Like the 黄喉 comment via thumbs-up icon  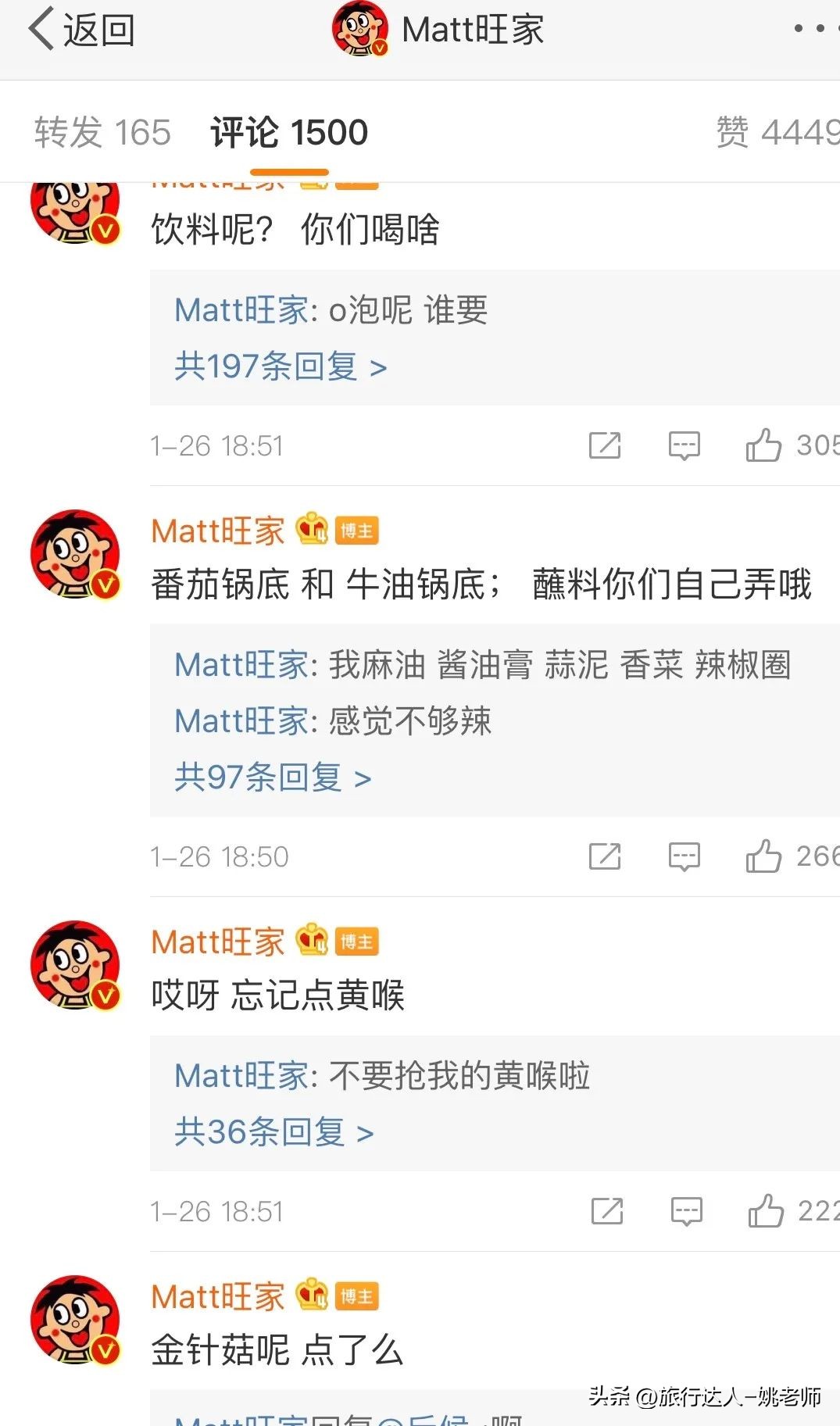point(768,1211)
